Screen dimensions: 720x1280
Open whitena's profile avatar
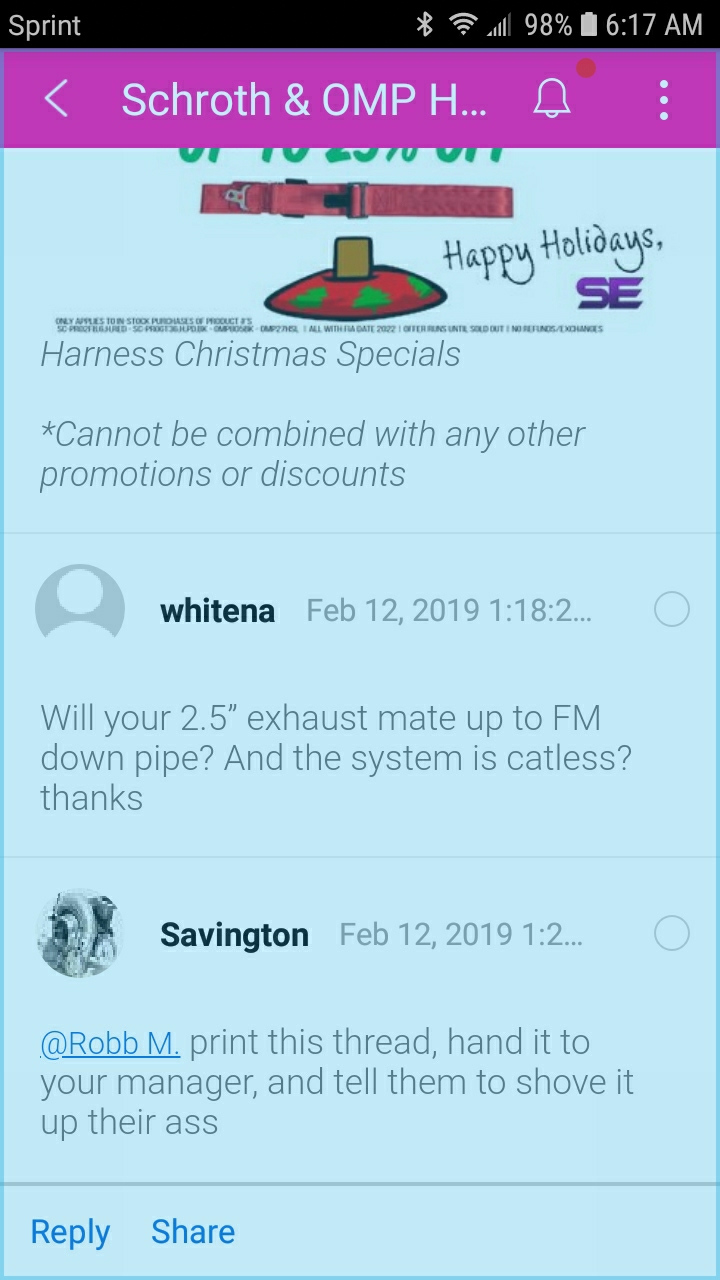[x=80, y=608]
